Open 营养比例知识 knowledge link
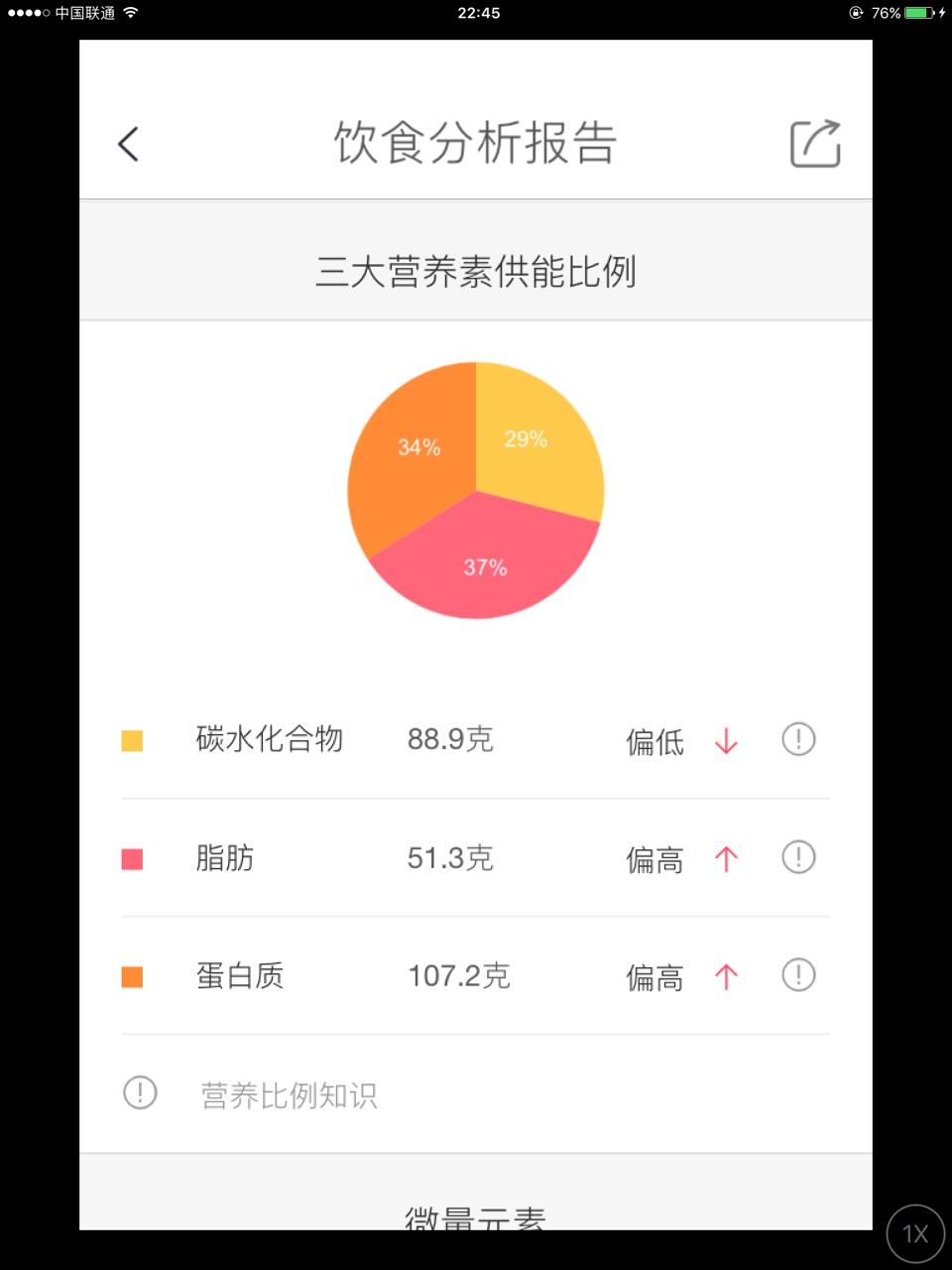This screenshot has width=952, height=1270. (288, 1094)
